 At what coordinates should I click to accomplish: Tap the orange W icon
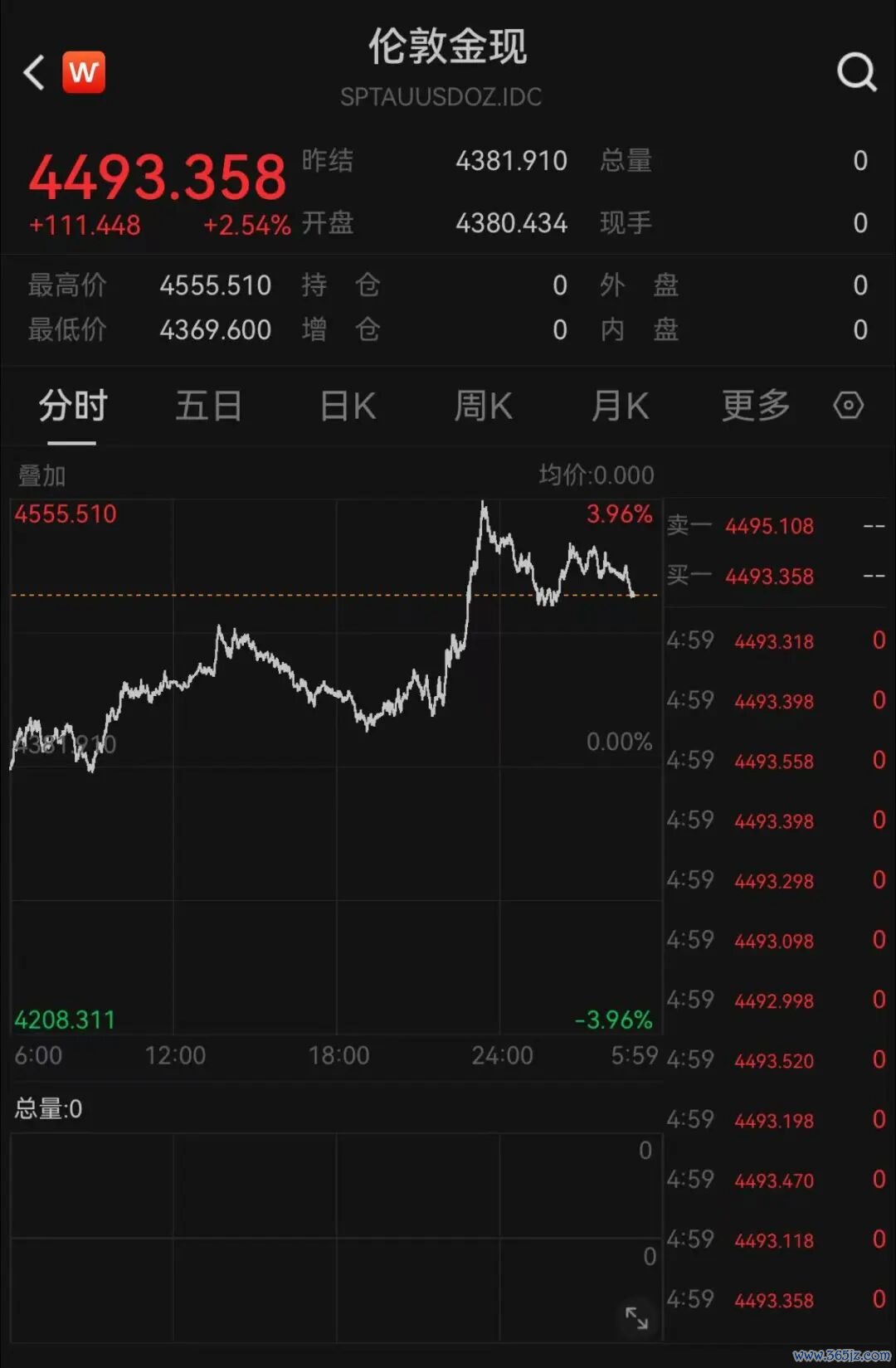(x=84, y=72)
